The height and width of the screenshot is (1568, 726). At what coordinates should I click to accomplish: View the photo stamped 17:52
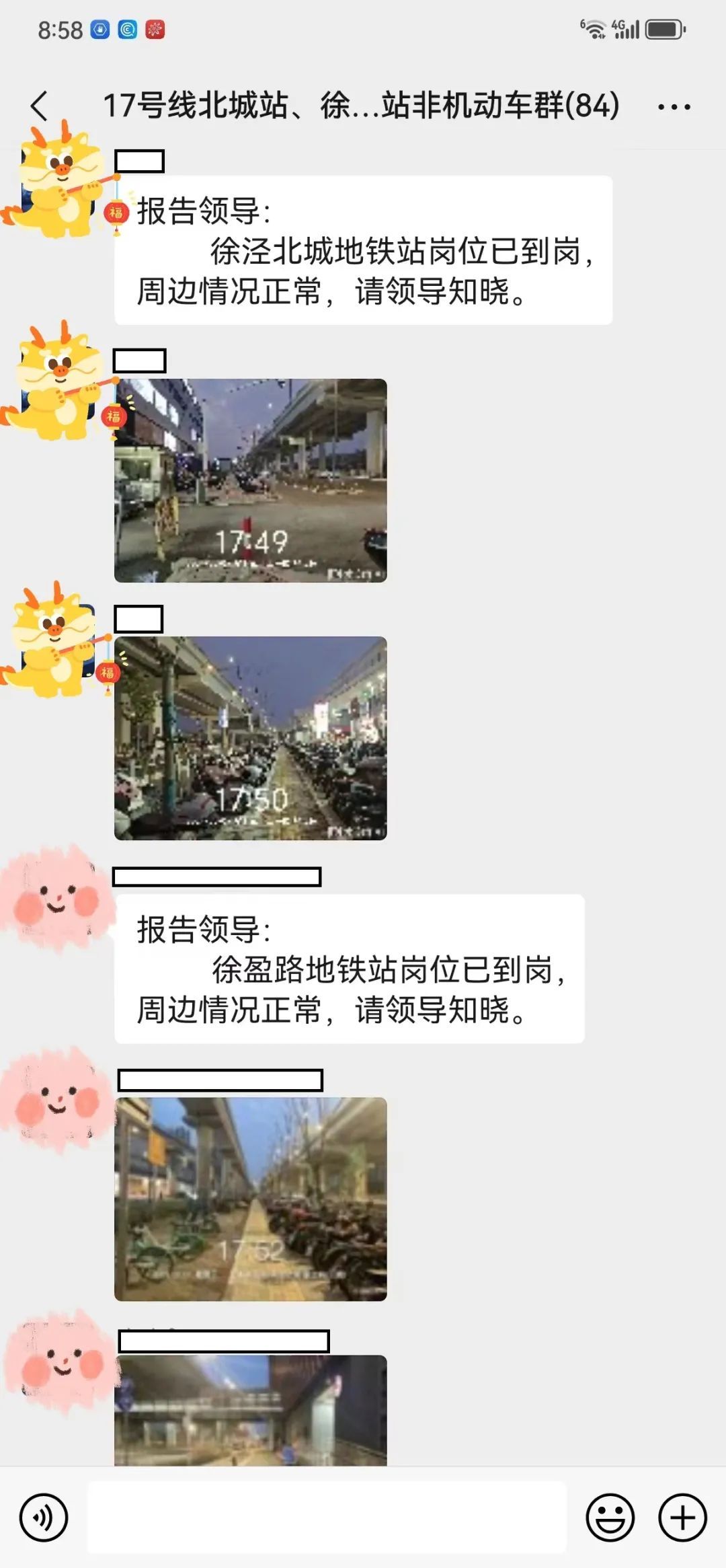[x=251, y=1198]
